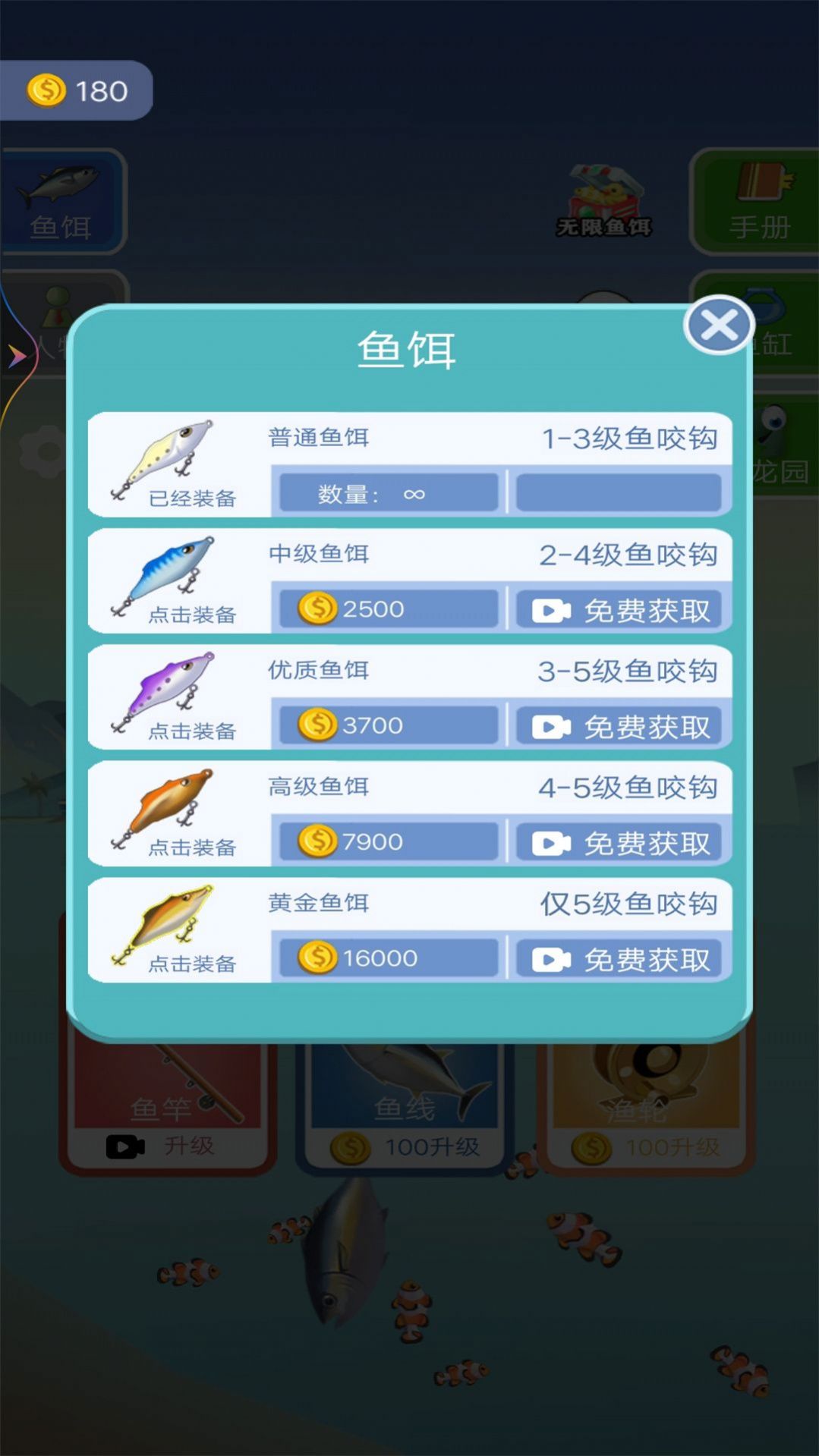Buy 优质鱼饵 for 3700 coins
Image resolution: width=819 pixels, height=1456 pixels.
tap(388, 725)
